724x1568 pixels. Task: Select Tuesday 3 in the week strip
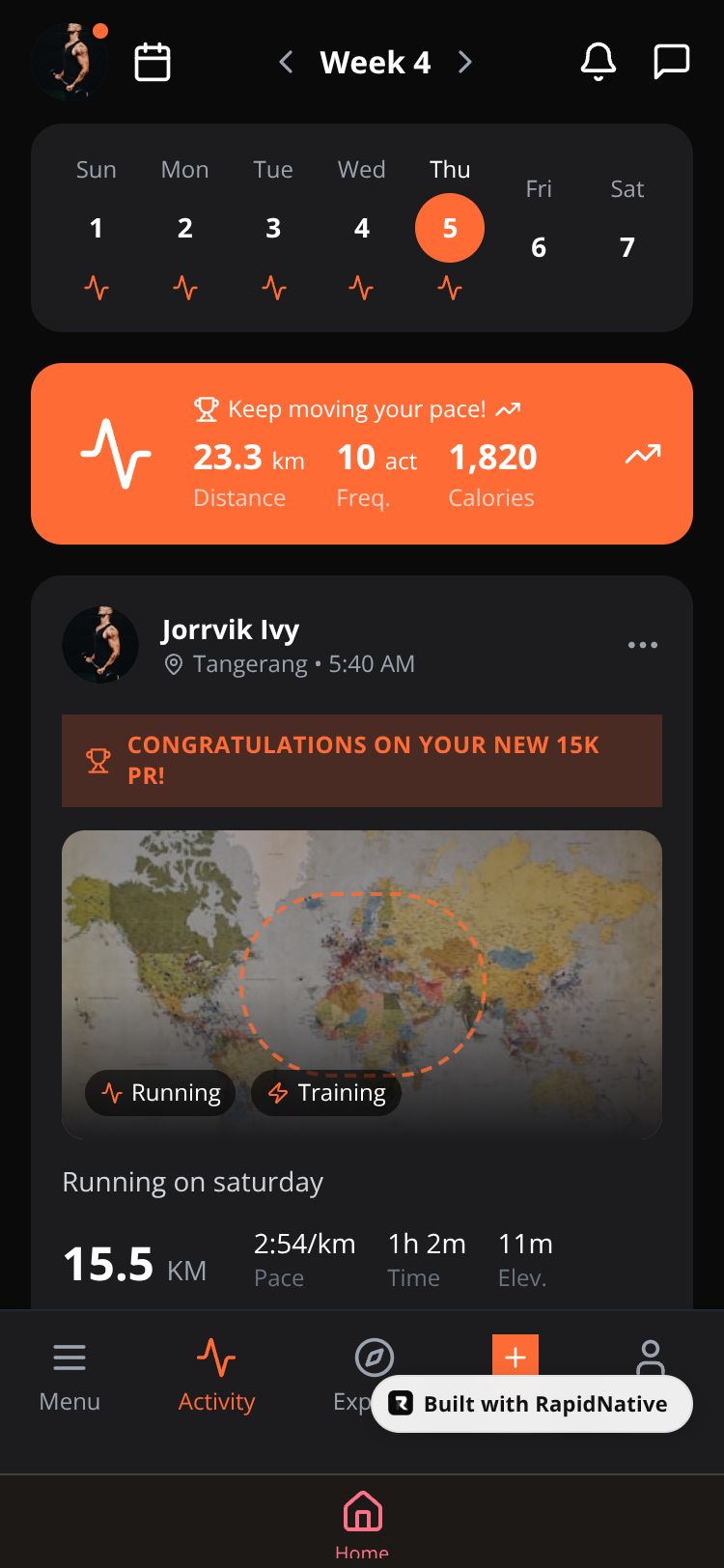[273, 229]
